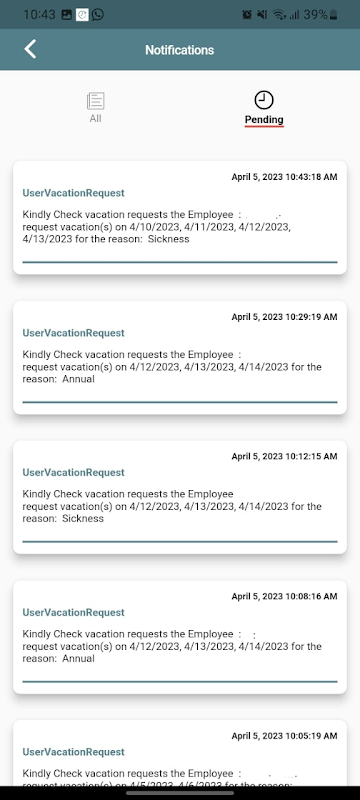Open the vacation request from 10:08:16 AM
Viewport: 360px width, 800px height.
pyautogui.click(x=180, y=637)
